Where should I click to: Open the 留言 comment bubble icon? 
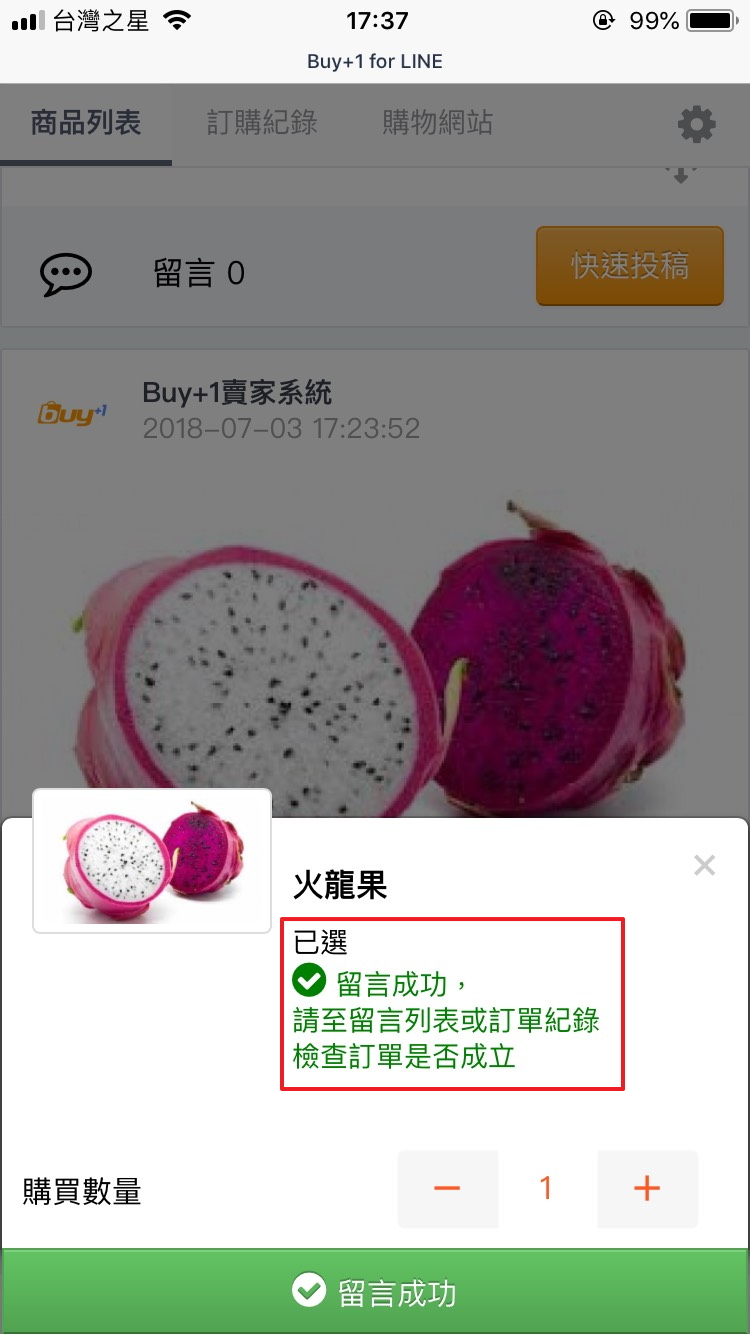66,273
